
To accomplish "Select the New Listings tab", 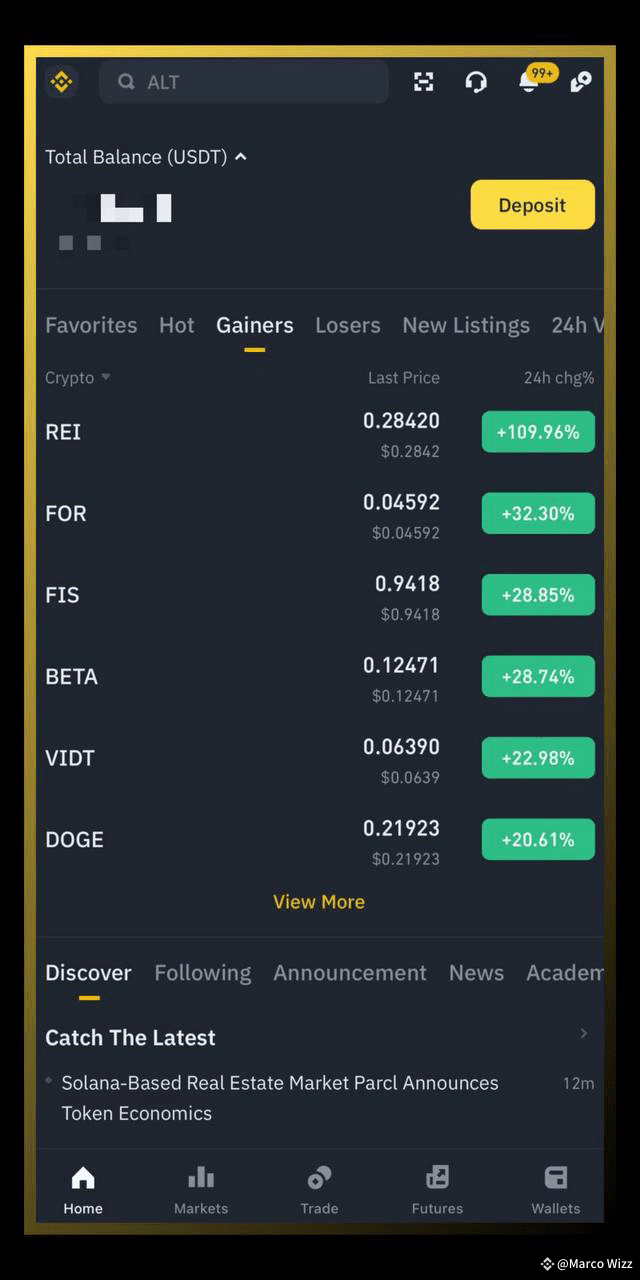I will pyautogui.click(x=466, y=325).
